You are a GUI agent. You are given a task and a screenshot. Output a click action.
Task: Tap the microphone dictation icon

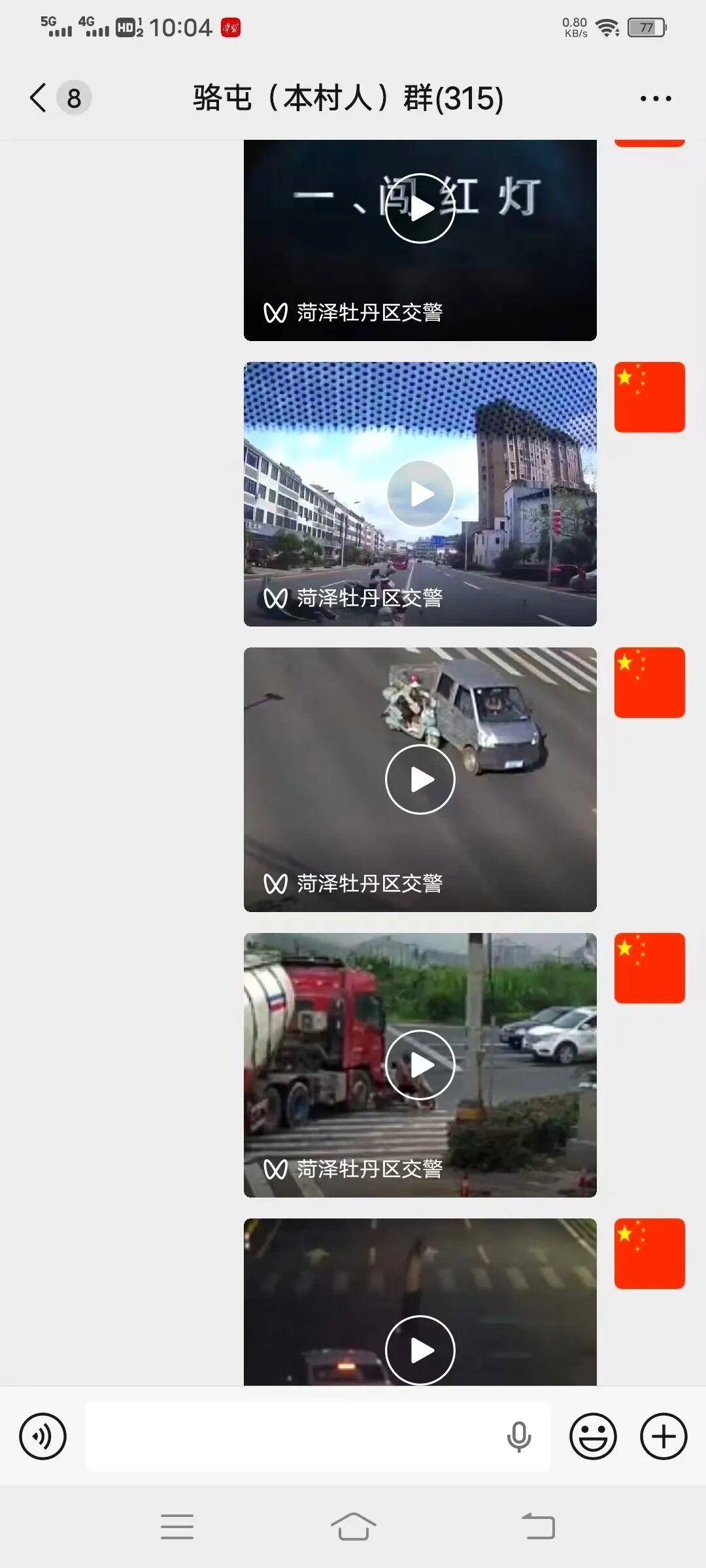(519, 1436)
